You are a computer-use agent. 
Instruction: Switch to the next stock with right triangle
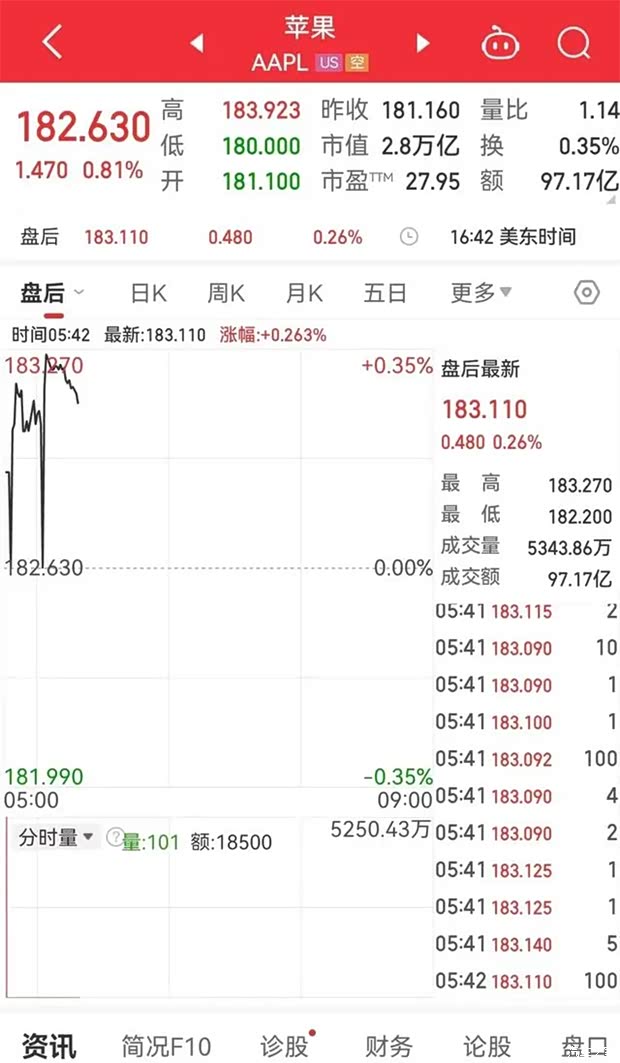pyautogui.click(x=423, y=43)
